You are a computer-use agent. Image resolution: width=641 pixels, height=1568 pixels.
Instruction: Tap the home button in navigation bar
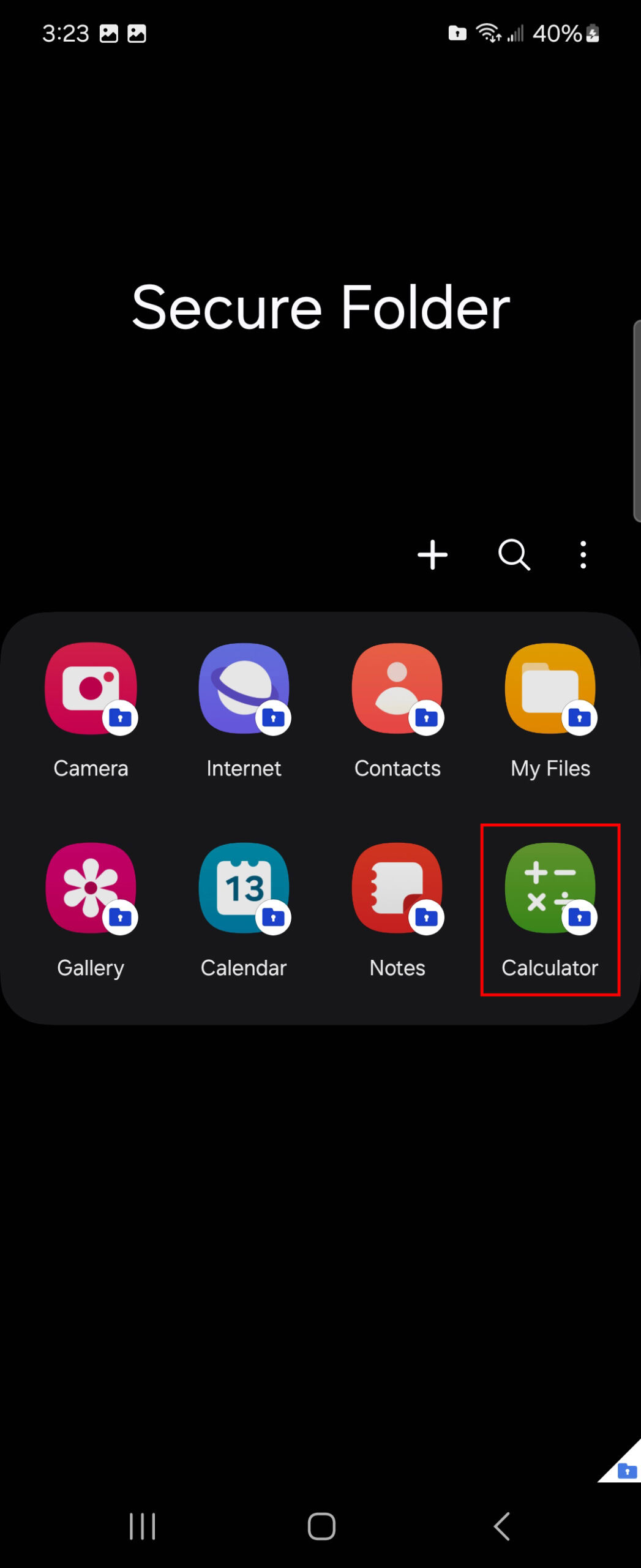321,1526
